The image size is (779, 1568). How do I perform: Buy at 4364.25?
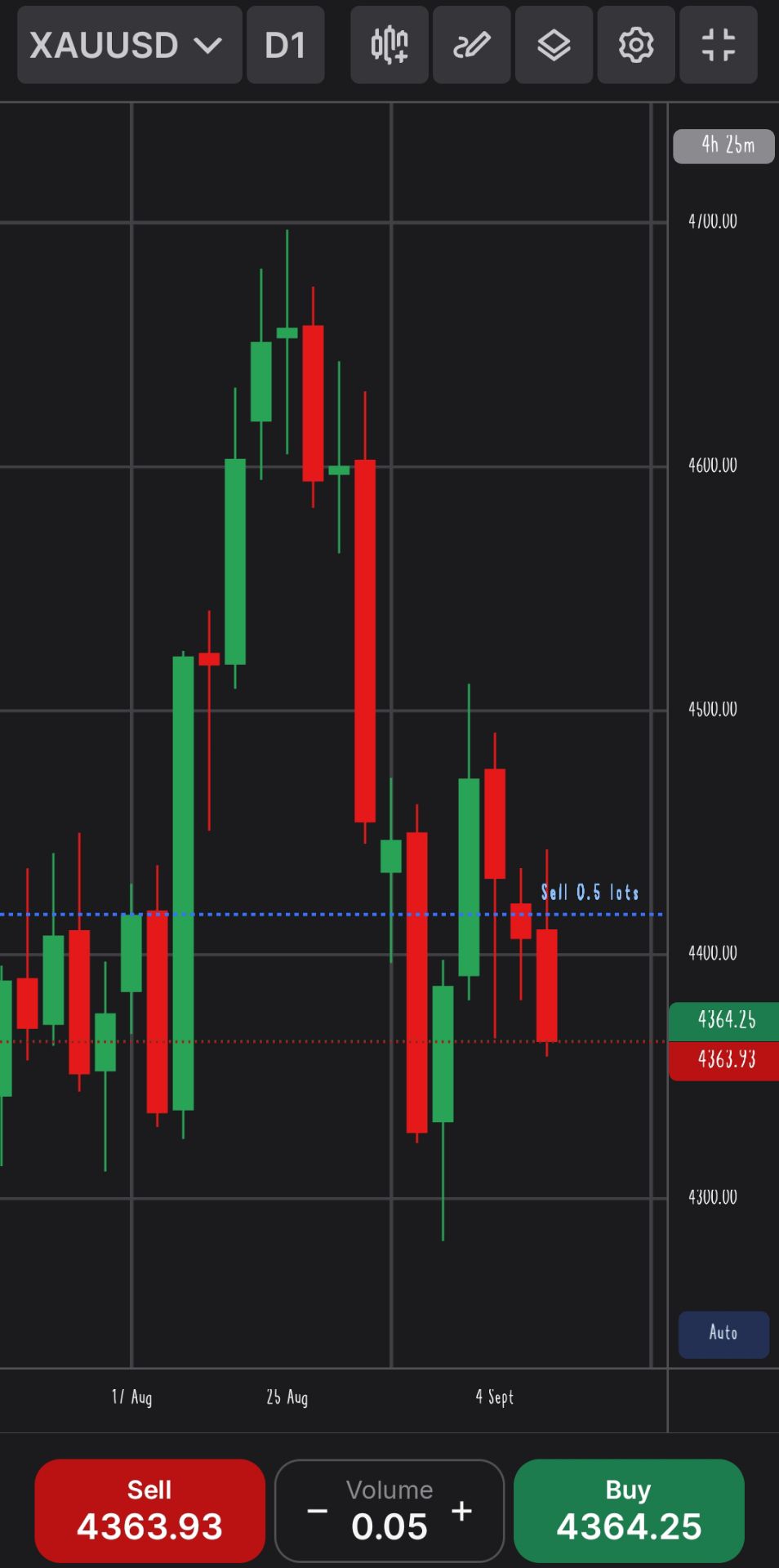tap(629, 1511)
